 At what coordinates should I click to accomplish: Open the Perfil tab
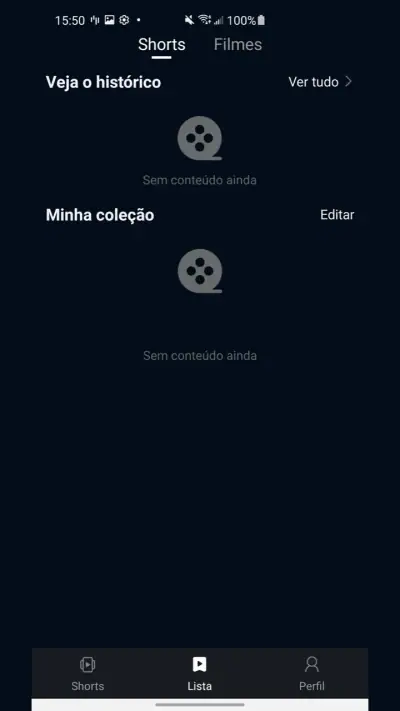tap(312, 674)
